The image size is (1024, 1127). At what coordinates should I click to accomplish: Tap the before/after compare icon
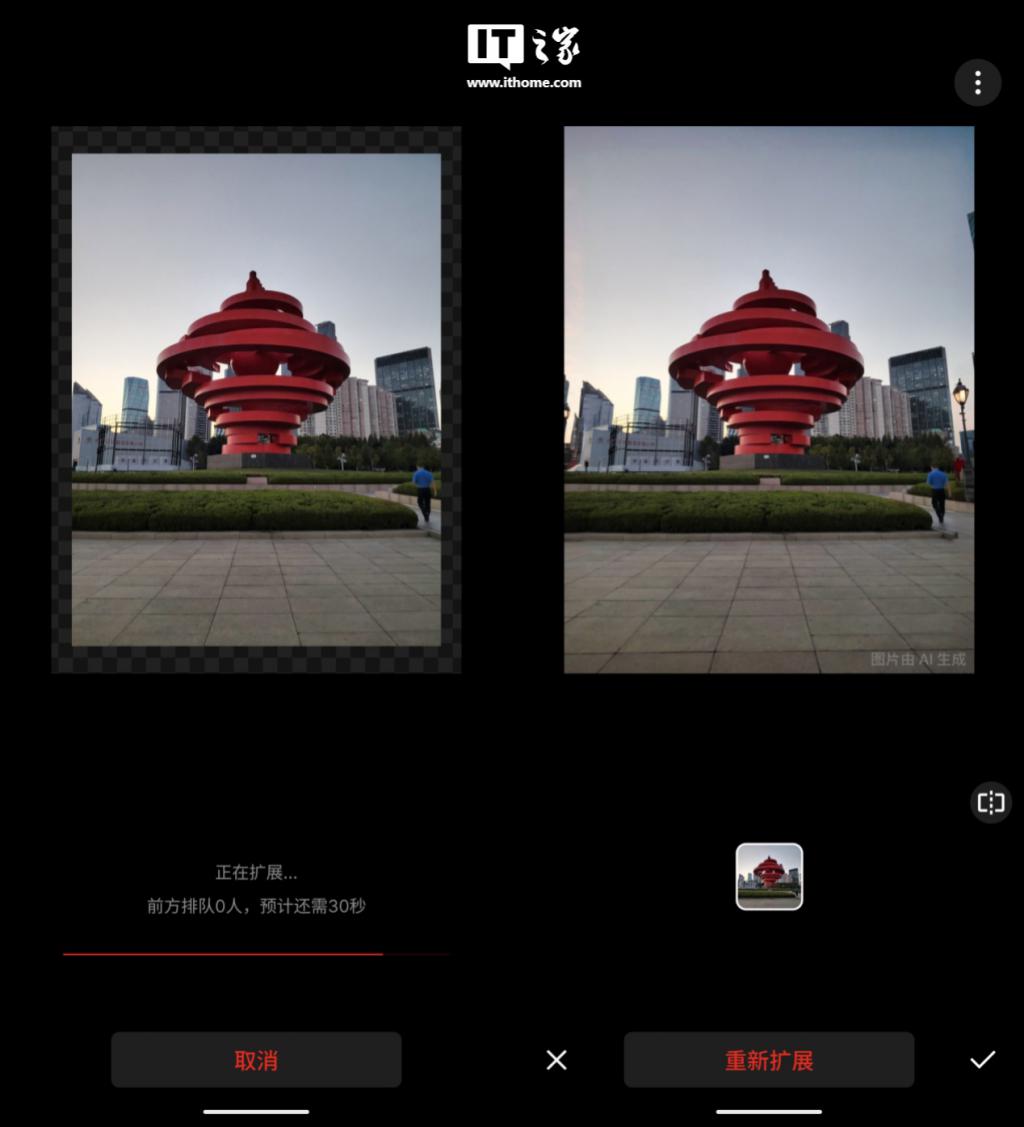pos(990,802)
